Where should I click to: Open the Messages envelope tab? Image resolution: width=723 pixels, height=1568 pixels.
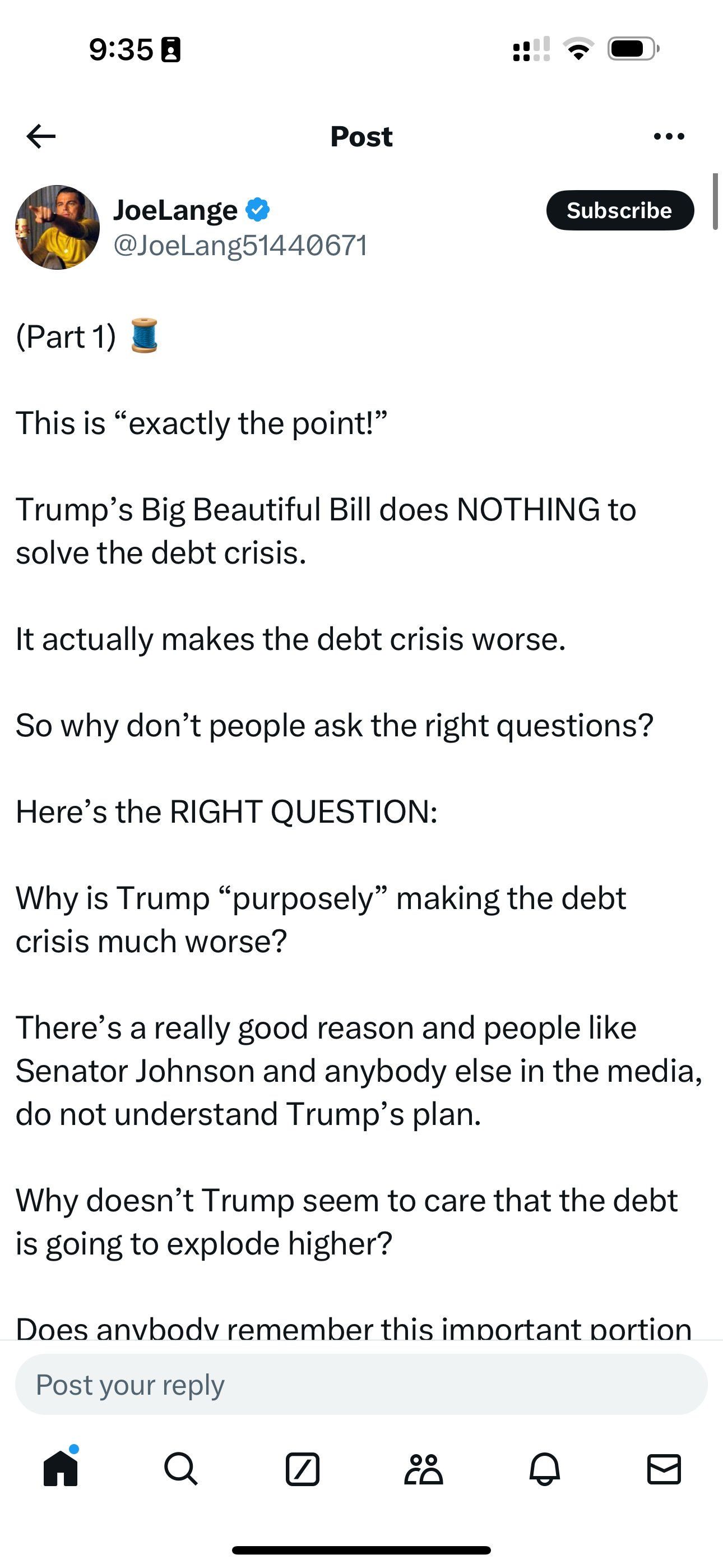tap(664, 1469)
